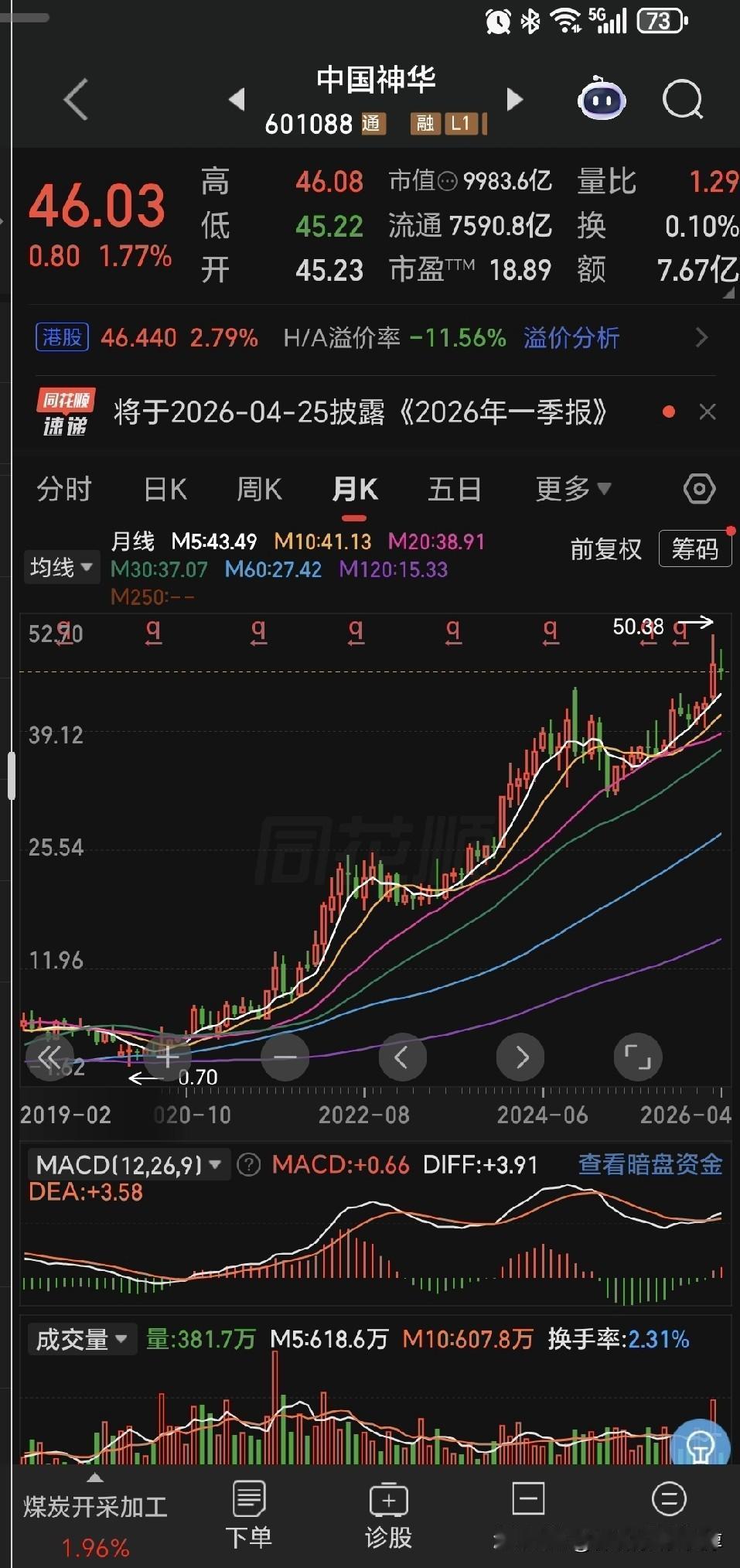Open the robot AI assistant icon
The height and width of the screenshot is (1568, 740).
click(602, 98)
